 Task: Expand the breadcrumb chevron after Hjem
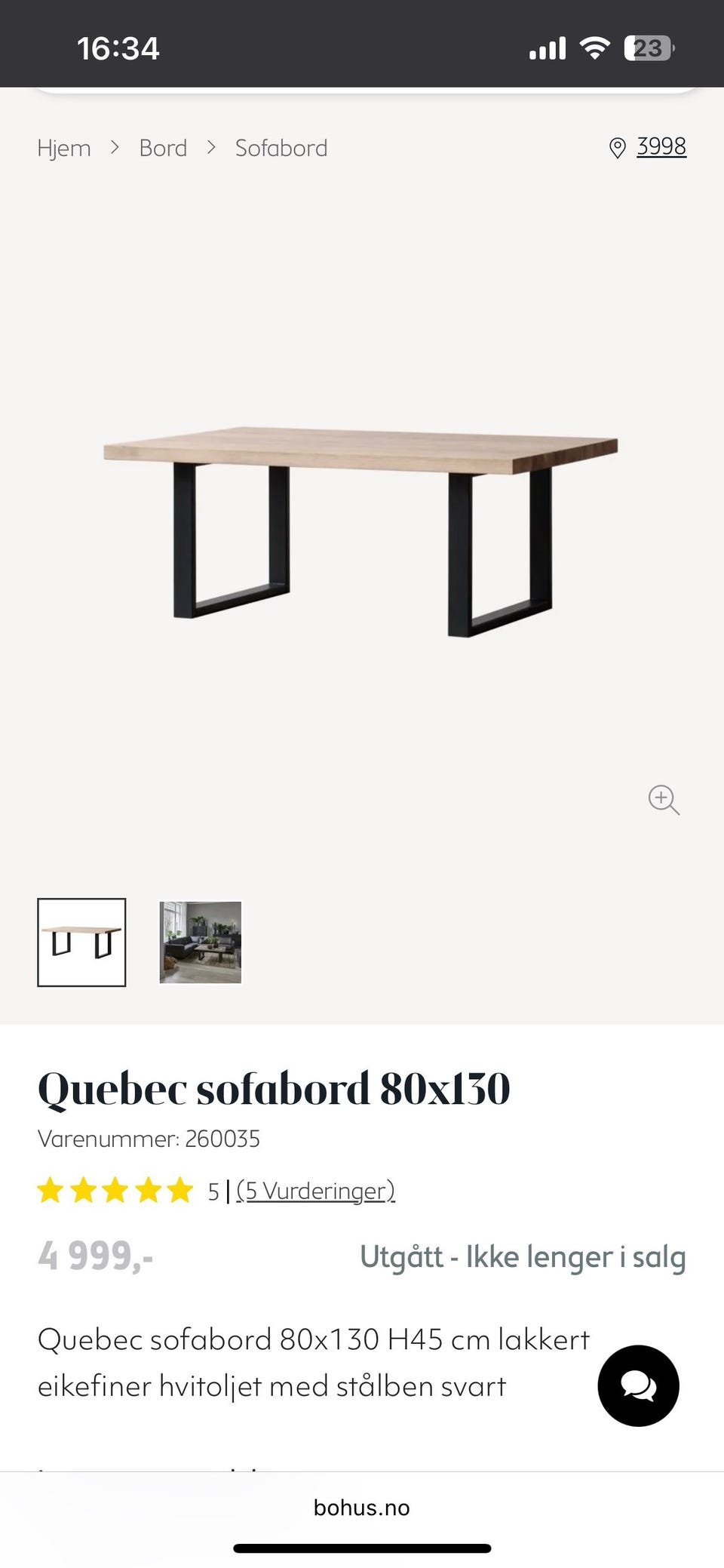pyautogui.click(x=115, y=148)
